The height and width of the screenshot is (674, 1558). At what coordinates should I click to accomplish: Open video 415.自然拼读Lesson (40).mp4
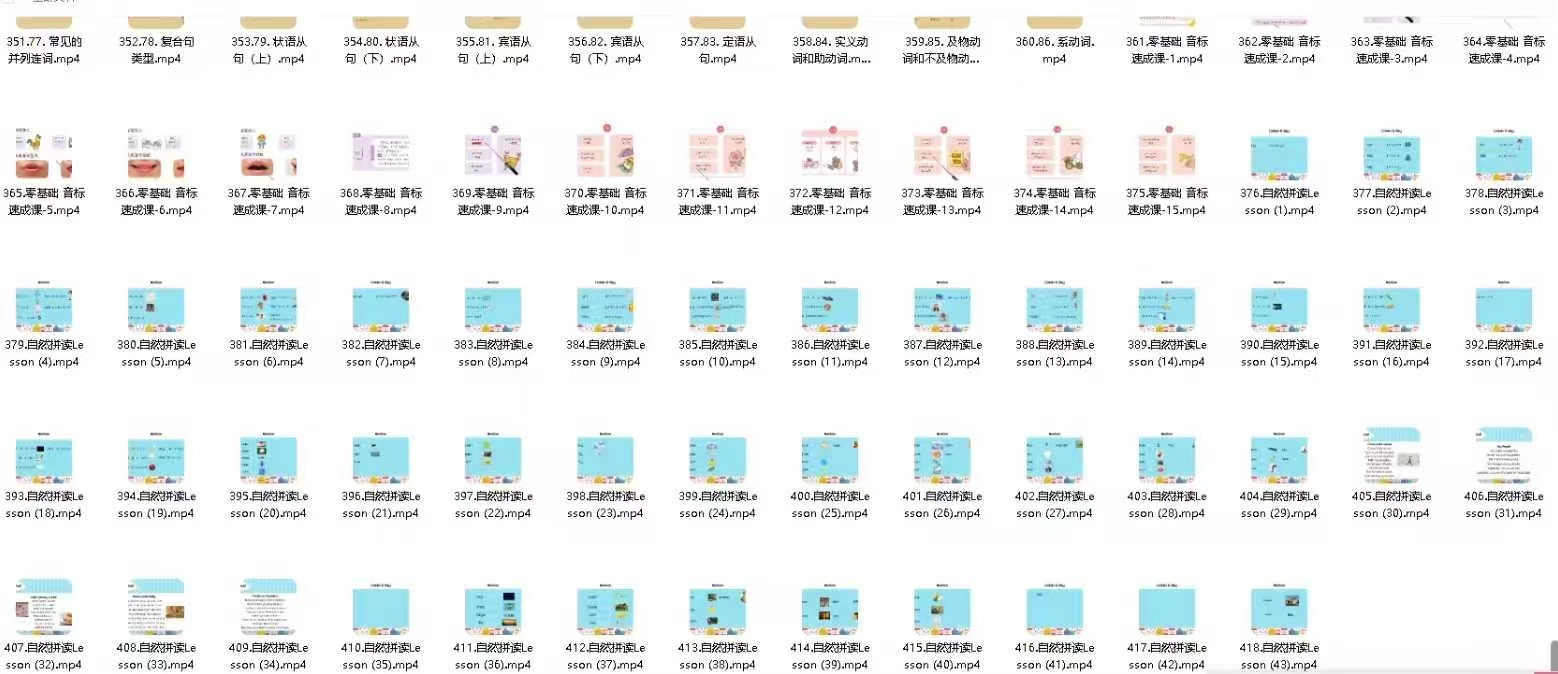pyautogui.click(x=941, y=609)
